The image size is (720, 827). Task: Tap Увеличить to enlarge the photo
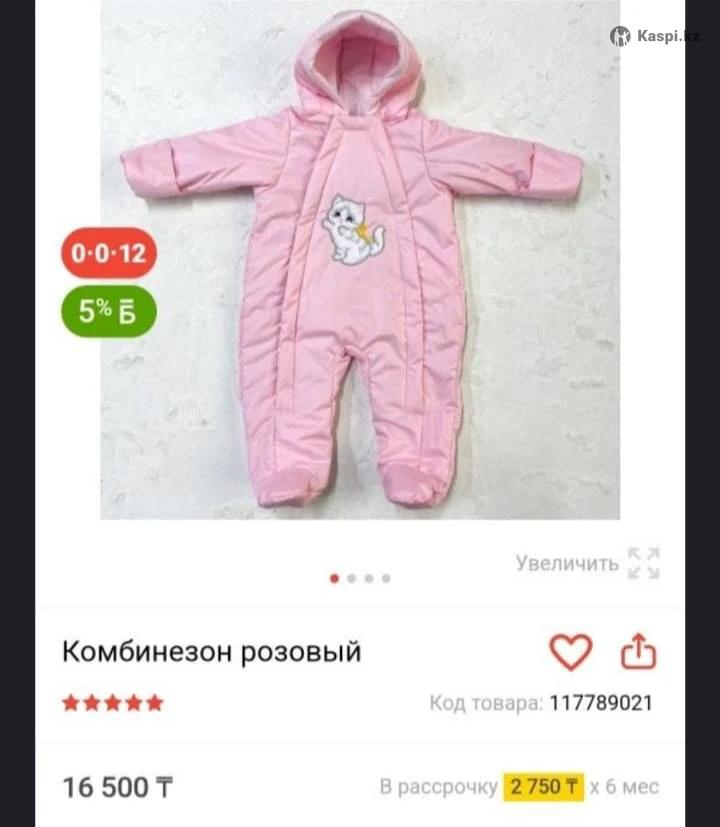pyautogui.click(x=587, y=563)
